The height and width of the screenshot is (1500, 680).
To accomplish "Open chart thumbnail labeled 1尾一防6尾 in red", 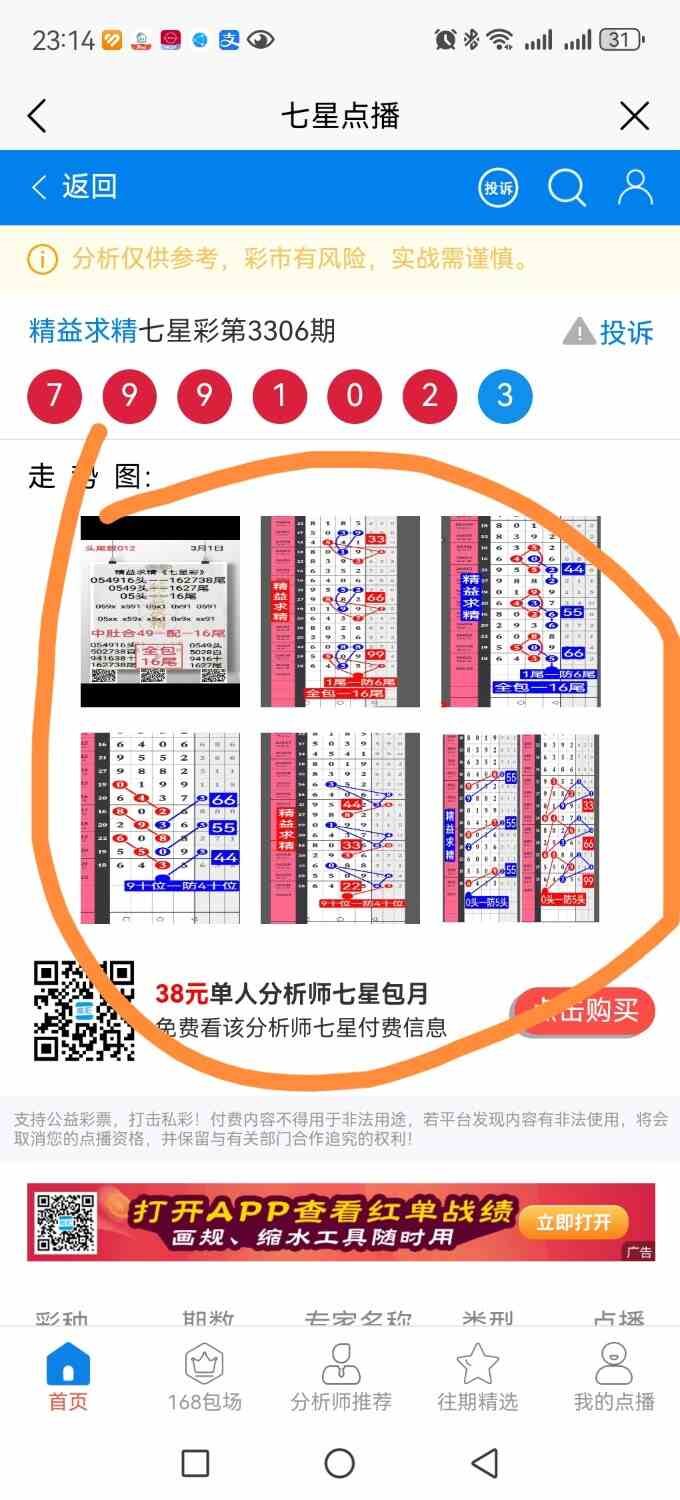I will click(340, 611).
